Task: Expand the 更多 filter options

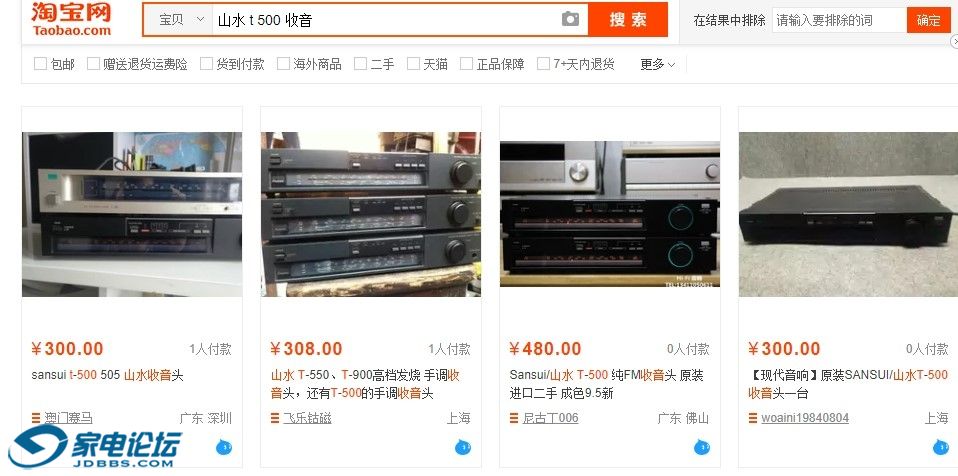Action: click(x=657, y=64)
